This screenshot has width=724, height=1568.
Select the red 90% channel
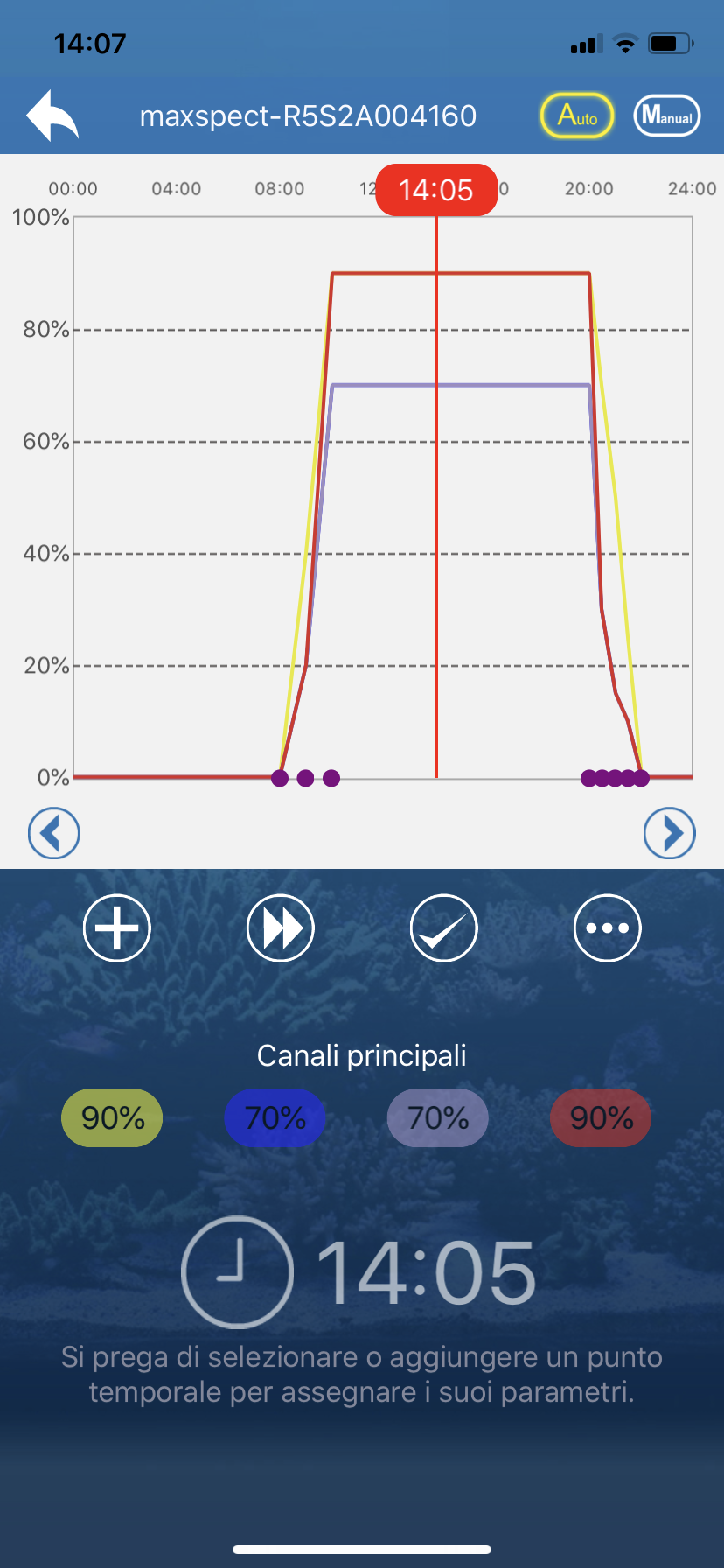tap(602, 1117)
